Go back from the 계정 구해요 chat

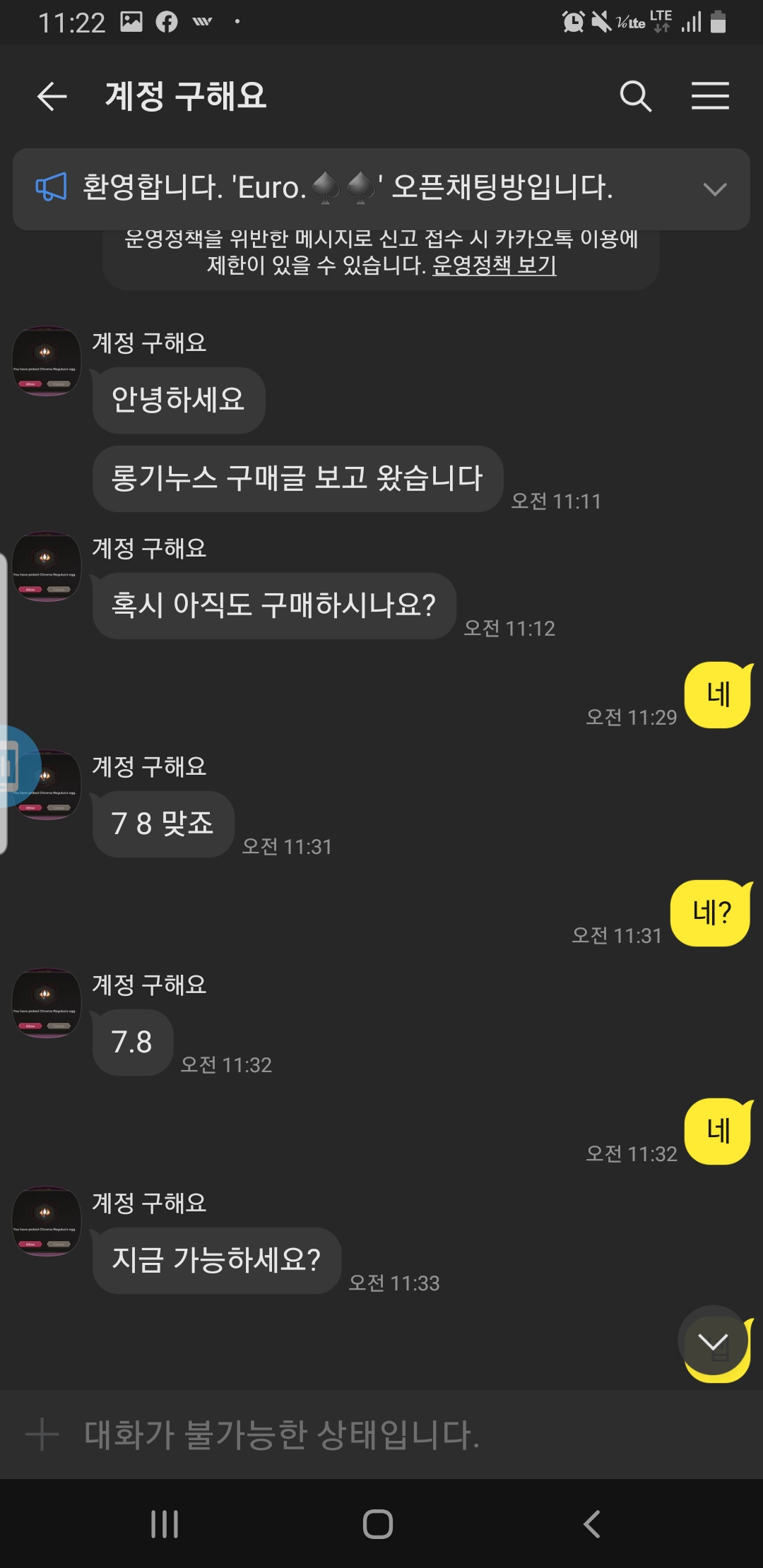tap(52, 96)
